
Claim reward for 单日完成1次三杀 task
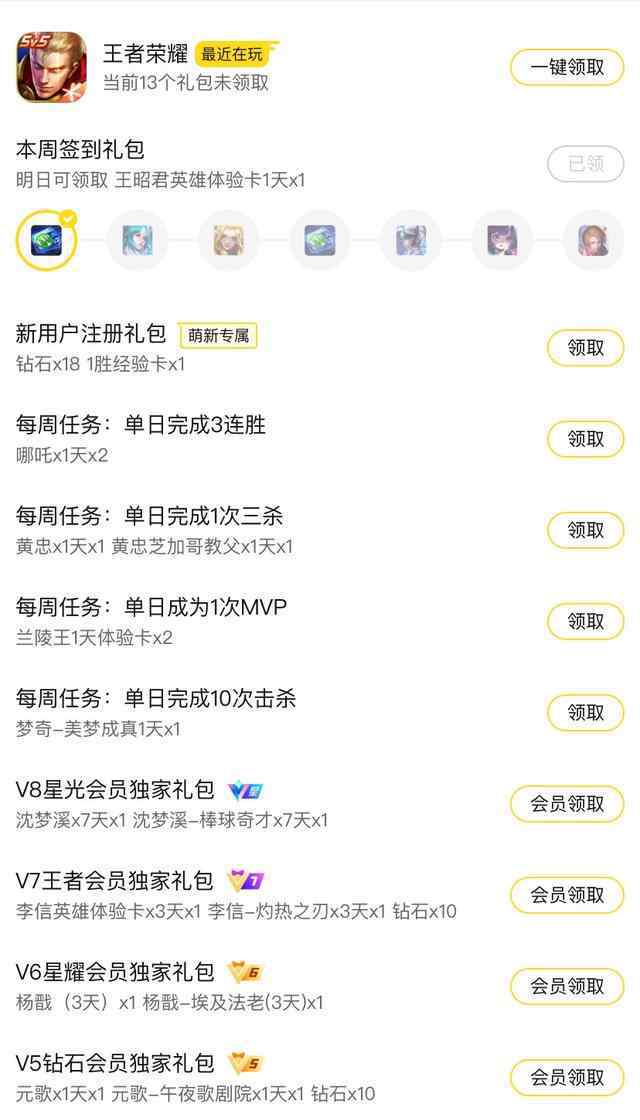click(x=586, y=531)
